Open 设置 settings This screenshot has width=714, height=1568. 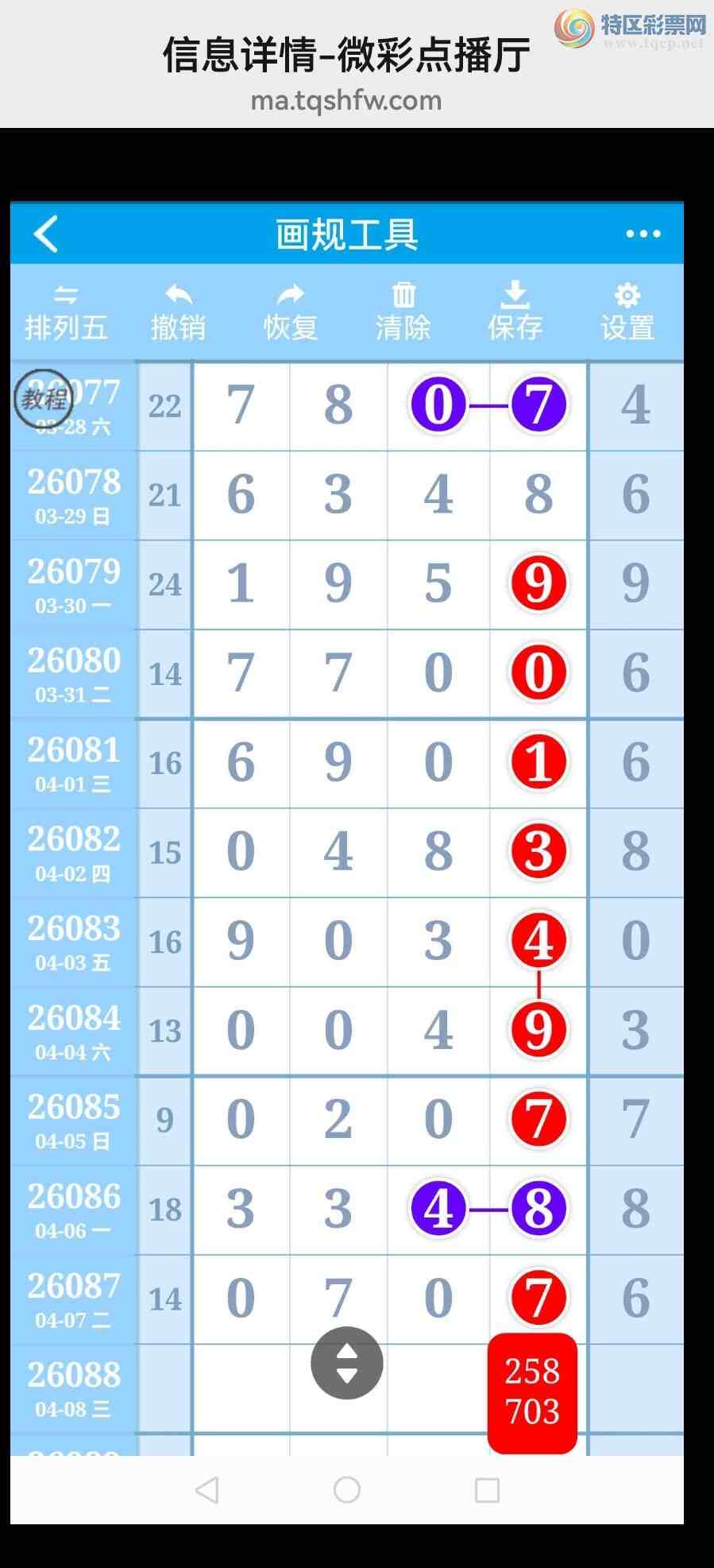(x=627, y=313)
